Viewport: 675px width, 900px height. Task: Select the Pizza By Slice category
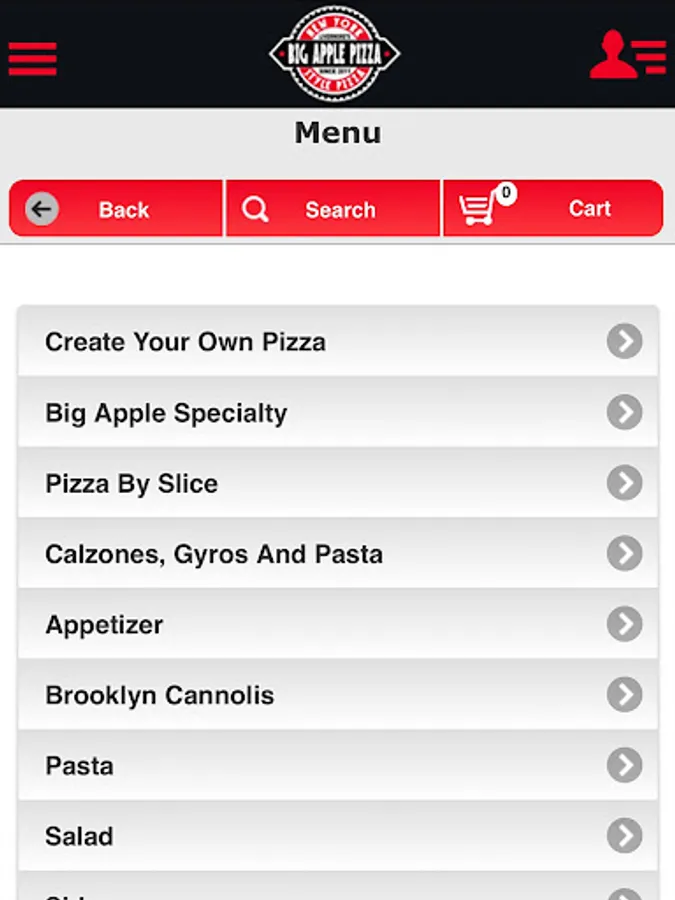click(x=338, y=484)
